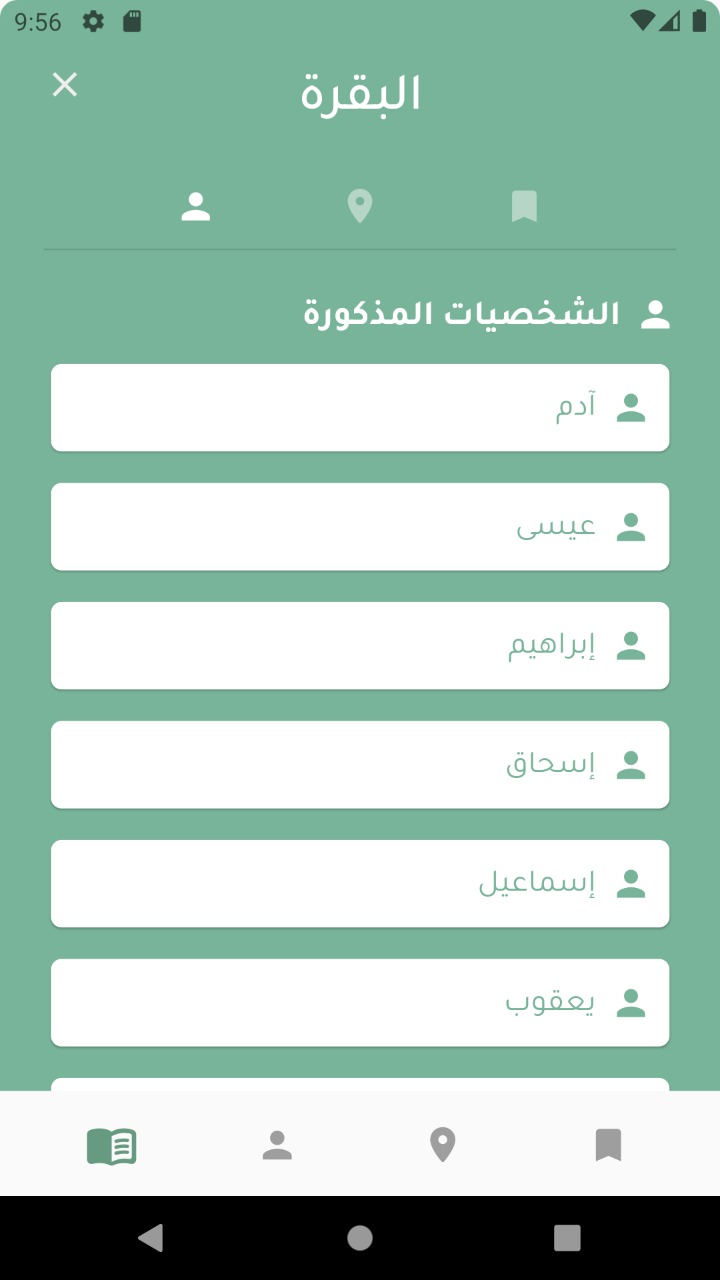Image resolution: width=720 pixels, height=1280 pixels.
Task: Open the persons tab in bottom navigation
Action: (277, 1146)
